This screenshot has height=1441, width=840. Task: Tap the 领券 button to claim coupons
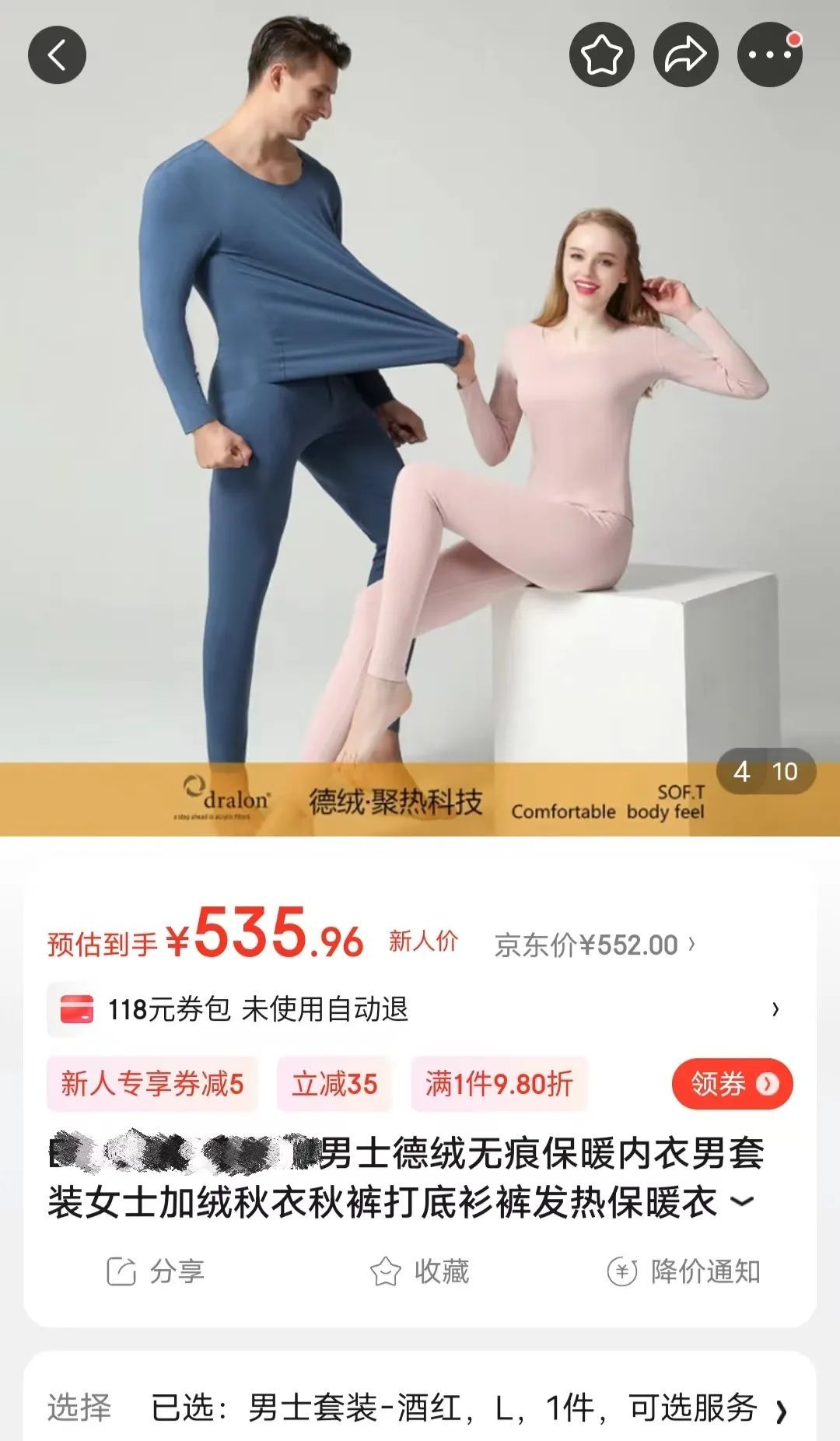pyautogui.click(x=733, y=1084)
